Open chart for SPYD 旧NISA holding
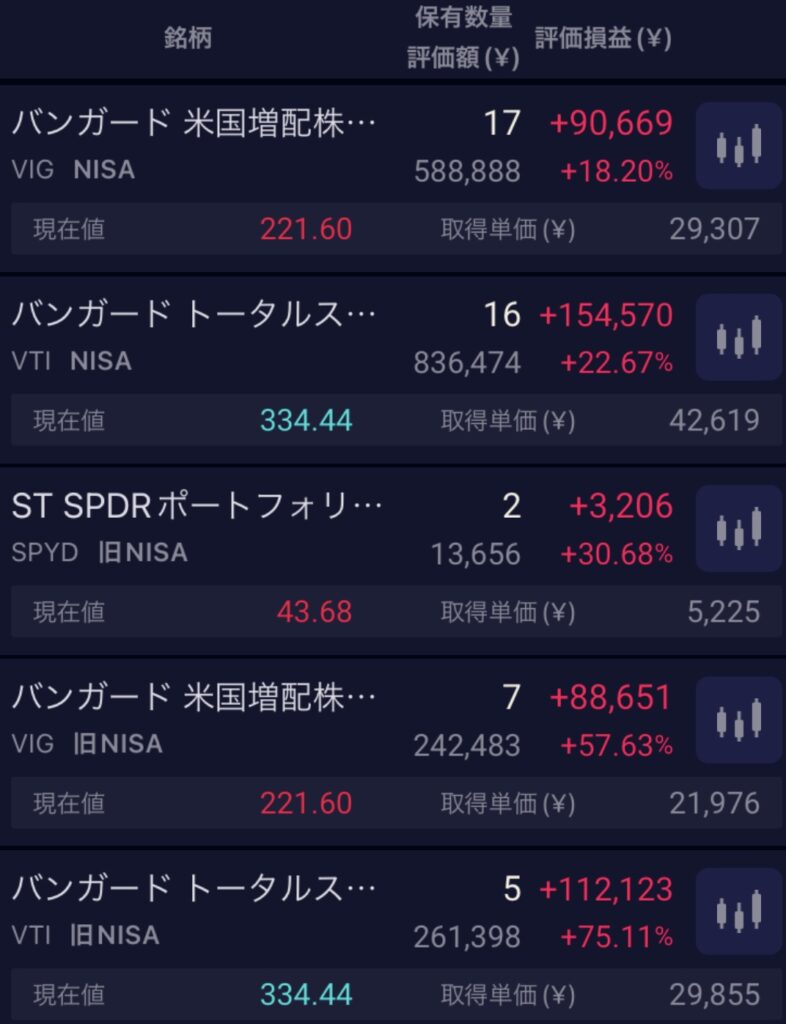Screen dimensions: 786x1024 coord(738,528)
